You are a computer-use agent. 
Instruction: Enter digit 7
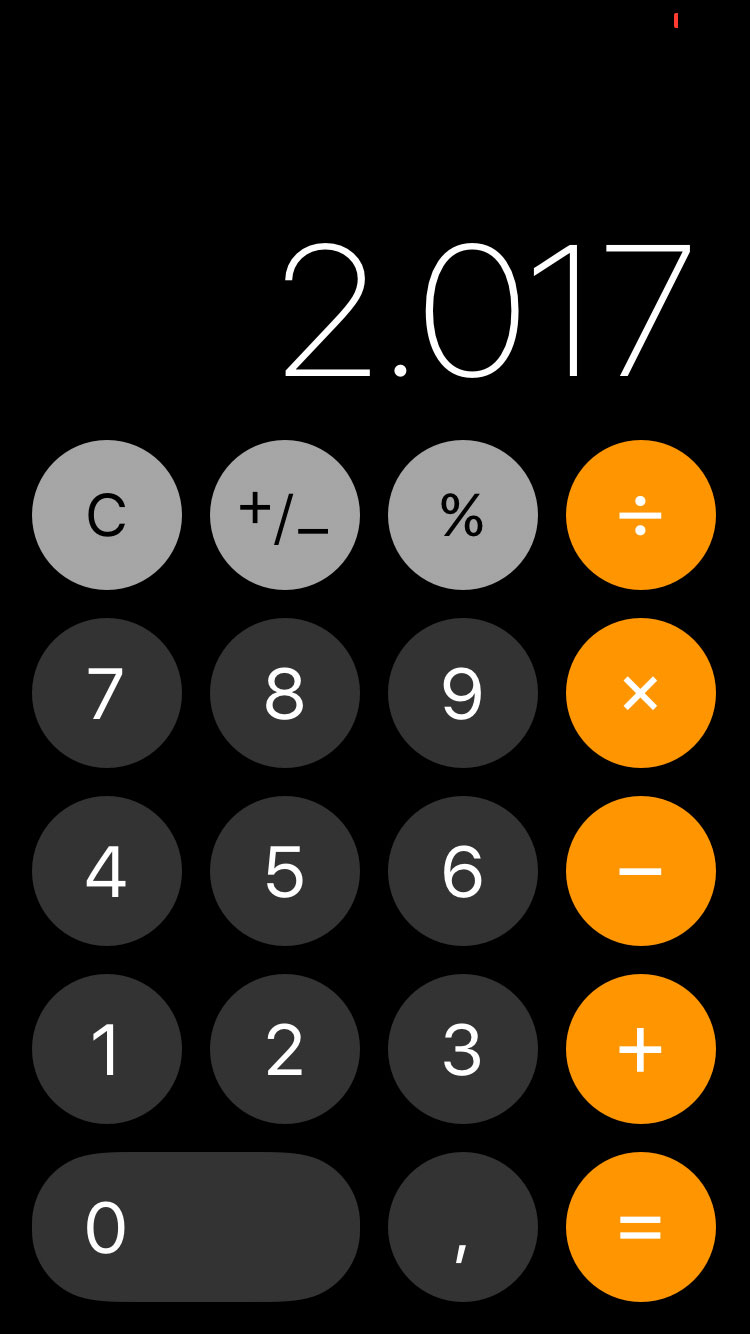107,693
